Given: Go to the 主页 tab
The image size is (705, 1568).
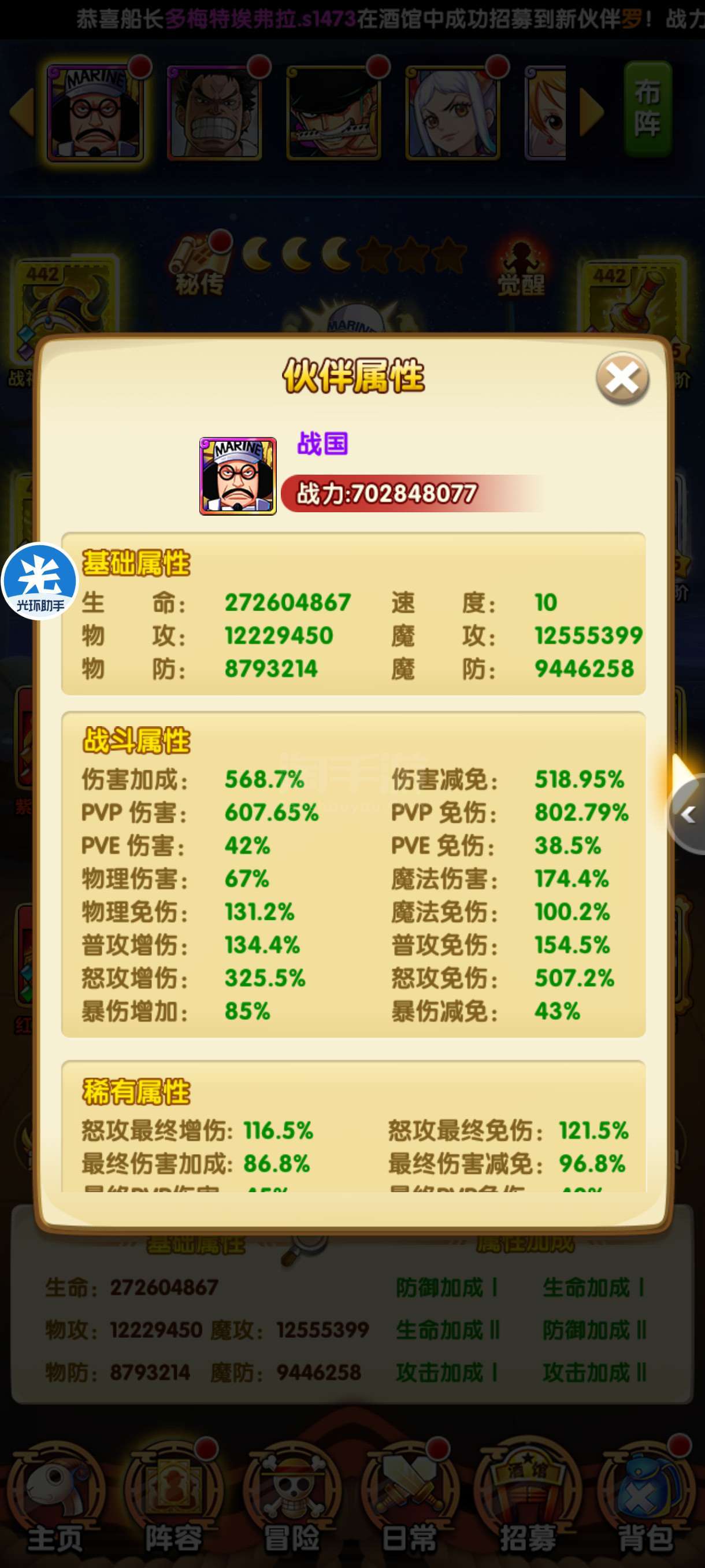Looking at the screenshot, I should [x=56, y=1502].
